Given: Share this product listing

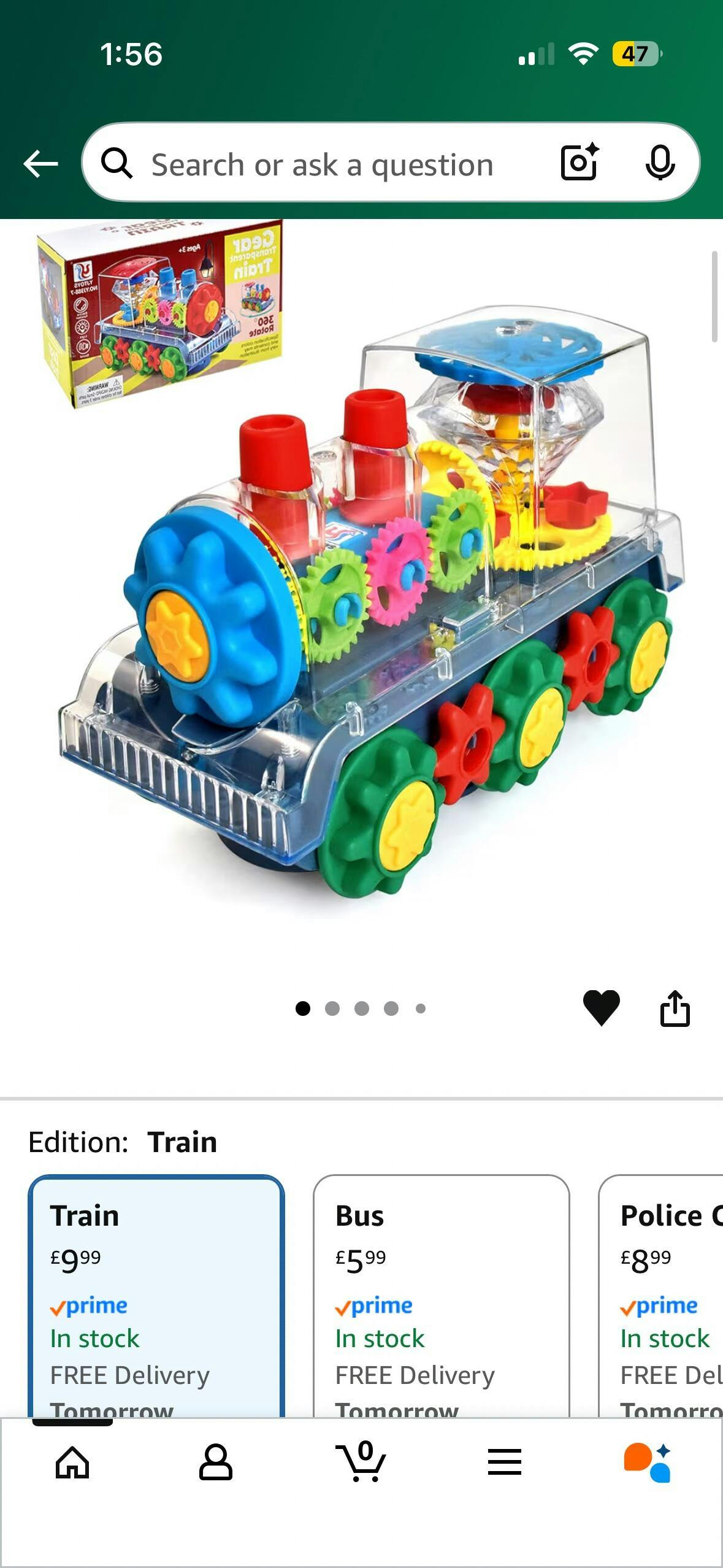Looking at the screenshot, I should 675,1007.
